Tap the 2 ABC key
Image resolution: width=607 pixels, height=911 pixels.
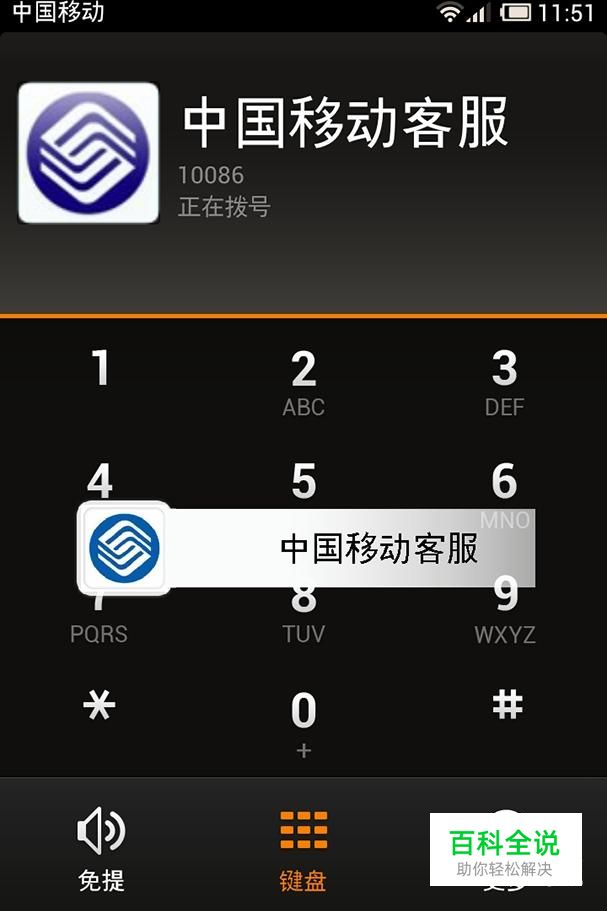tap(303, 382)
